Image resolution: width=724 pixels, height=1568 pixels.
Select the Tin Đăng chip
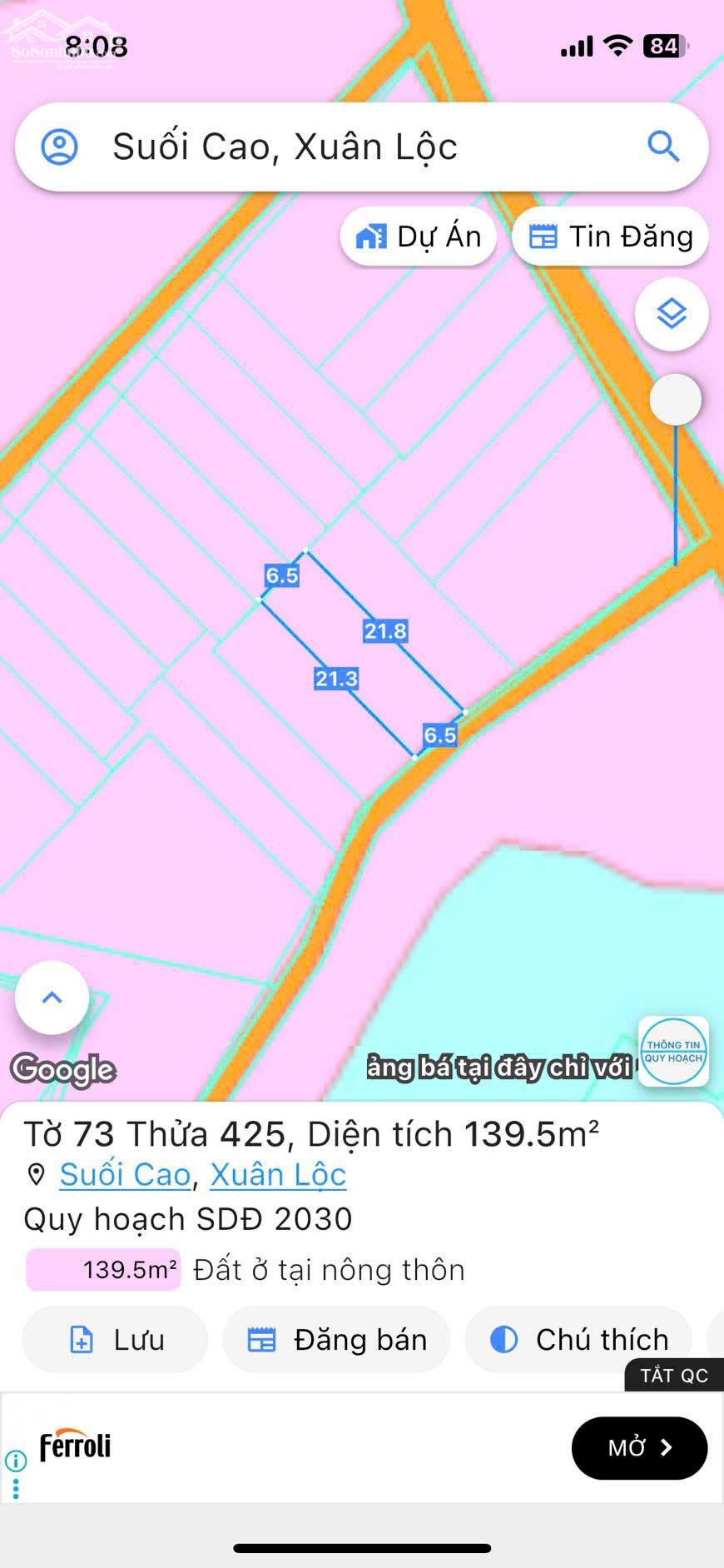click(x=610, y=237)
